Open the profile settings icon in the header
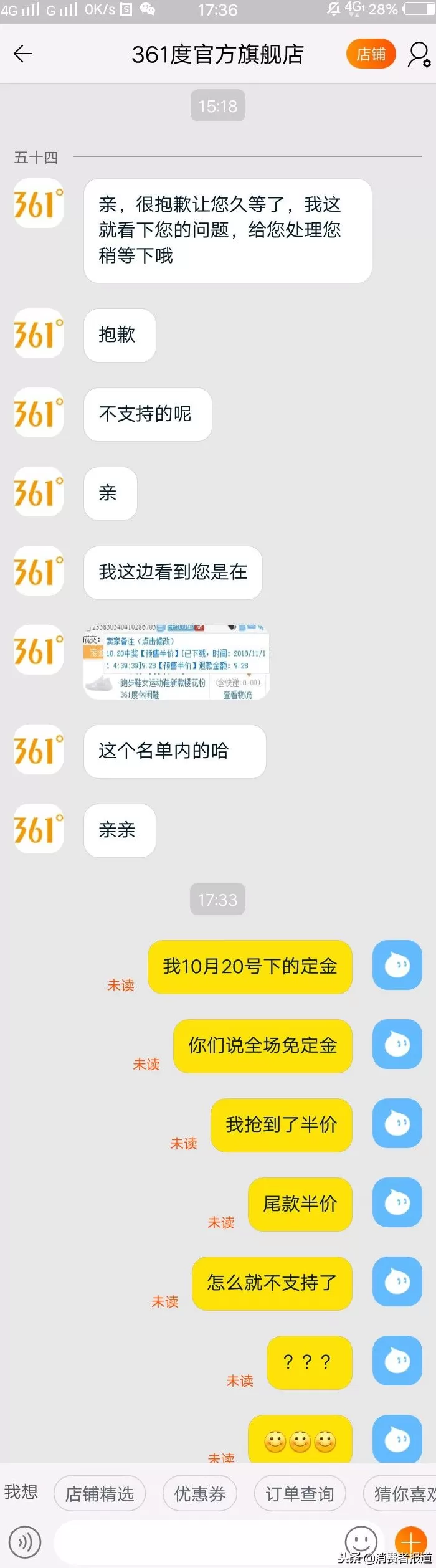This screenshot has width=436, height=1568. 419,54
